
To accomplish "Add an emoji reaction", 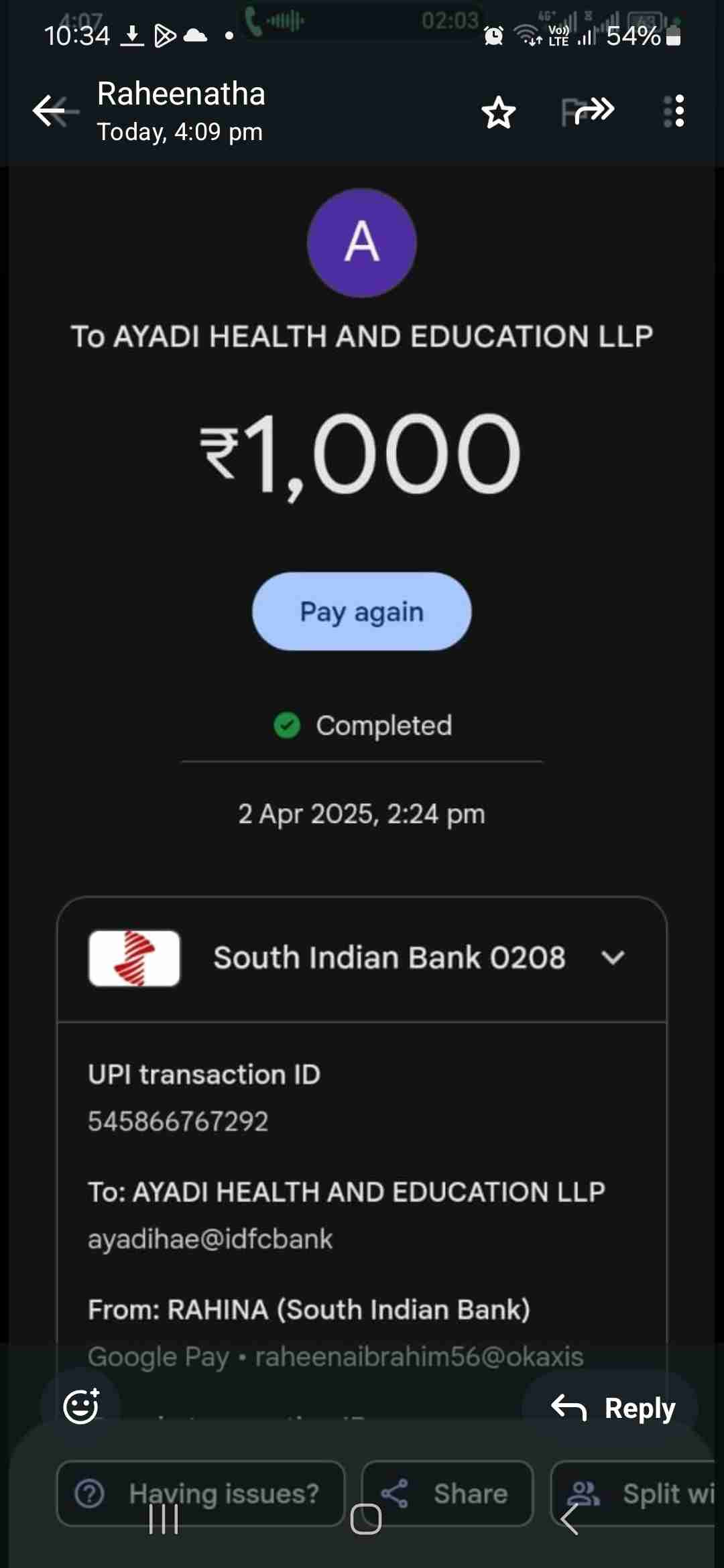I will pyautogui.click(x=82, y=1406).
